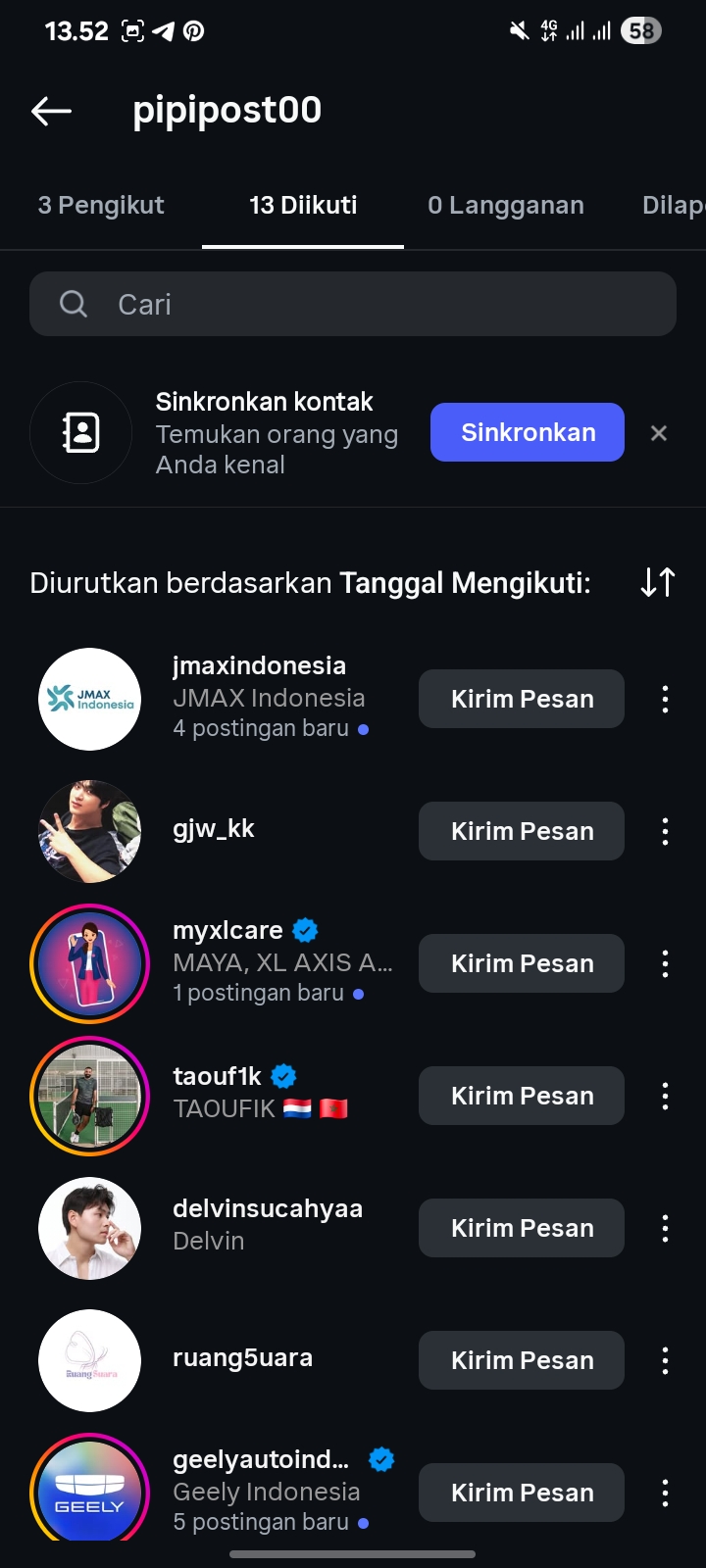The height and width of the screenshot is (1568, 706).
Task: View the story ring of myxlcare
Action: coord(89,963)
